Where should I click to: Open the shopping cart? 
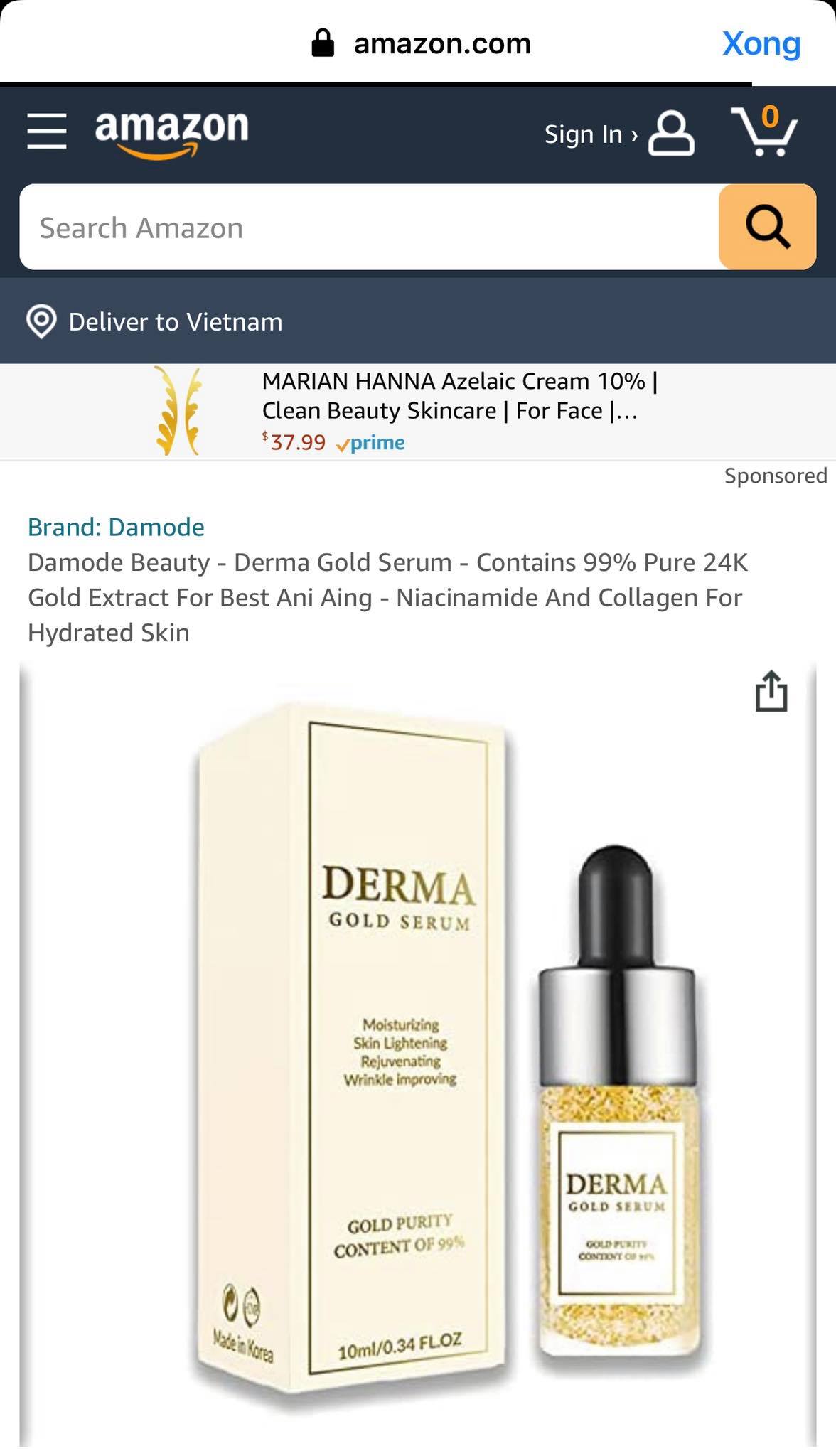point(765,132)
